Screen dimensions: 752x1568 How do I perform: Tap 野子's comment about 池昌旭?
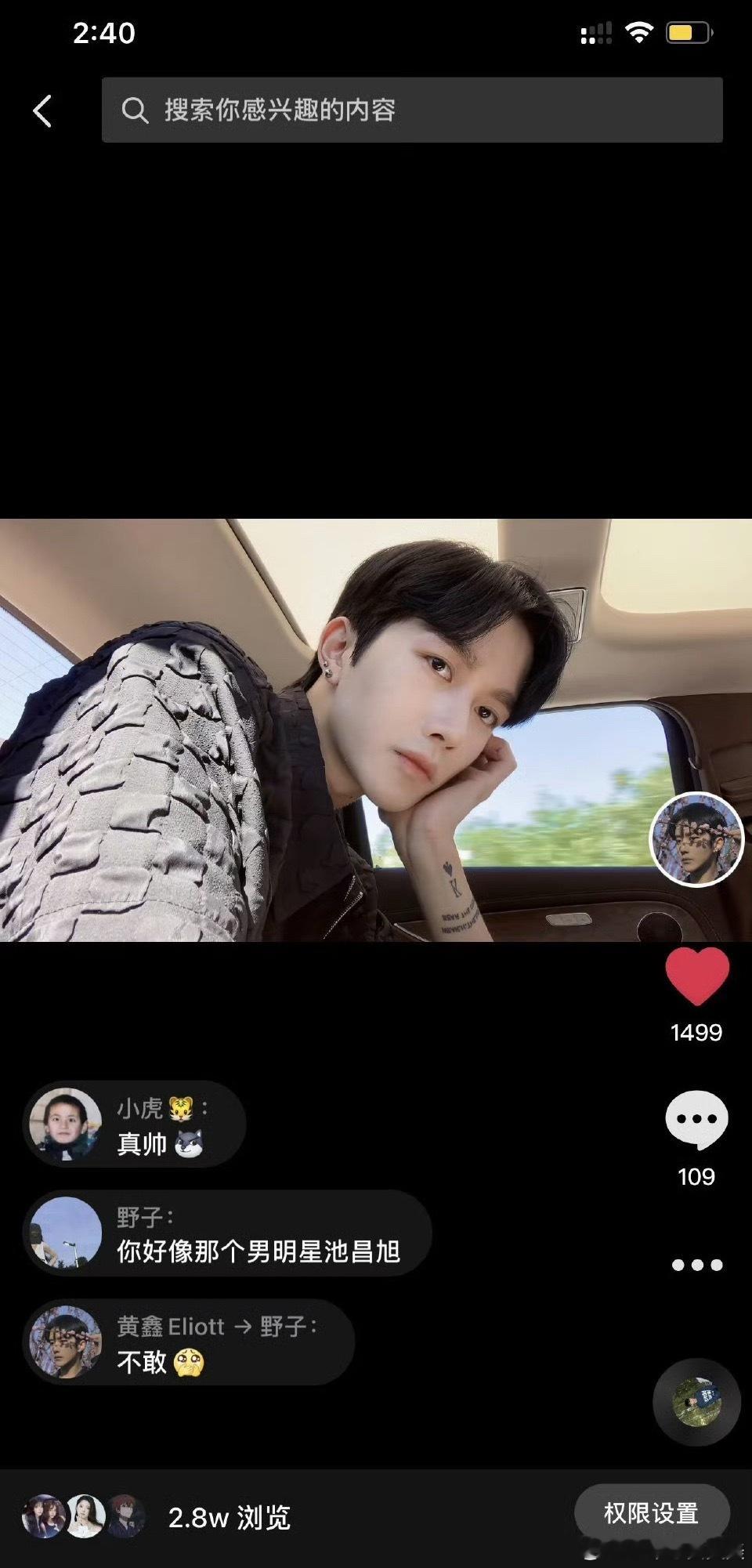[227, 1233]
